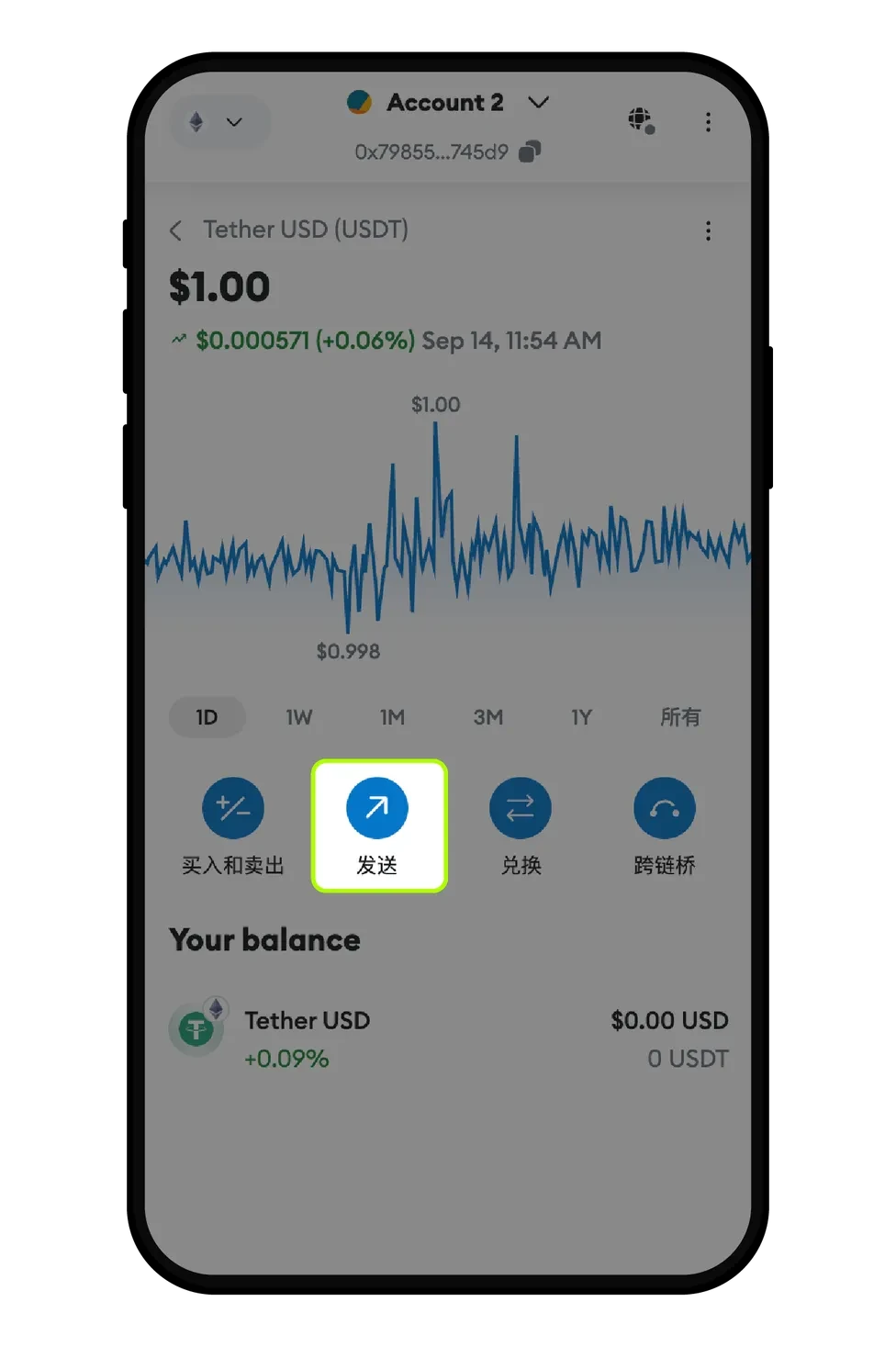
Task: Copy the 0x79855...745d9 address
Action: 530,152
